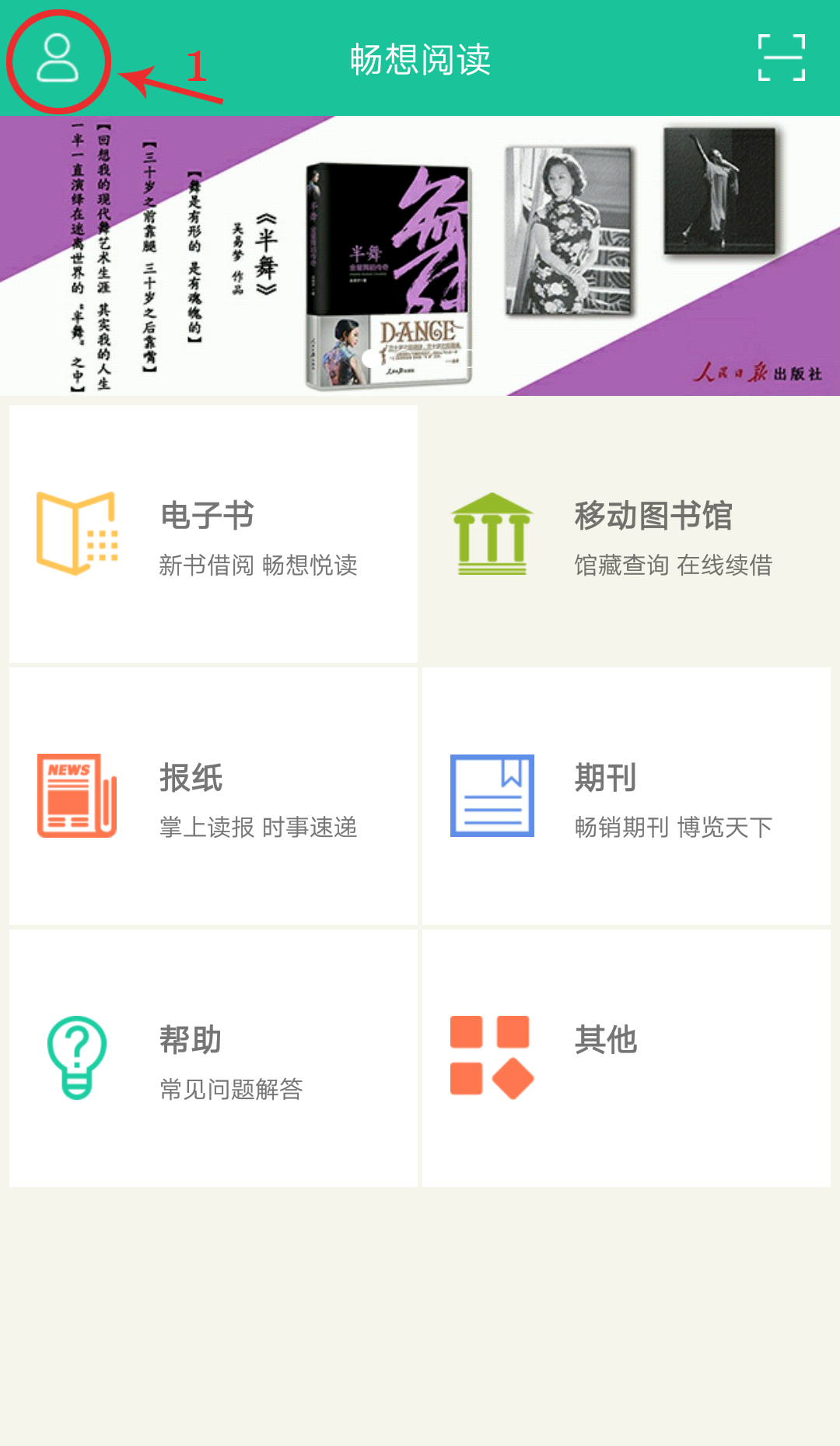The image size is (840, 1446).
Task: Select the 其他 tile
Action: pos(627,1058)
